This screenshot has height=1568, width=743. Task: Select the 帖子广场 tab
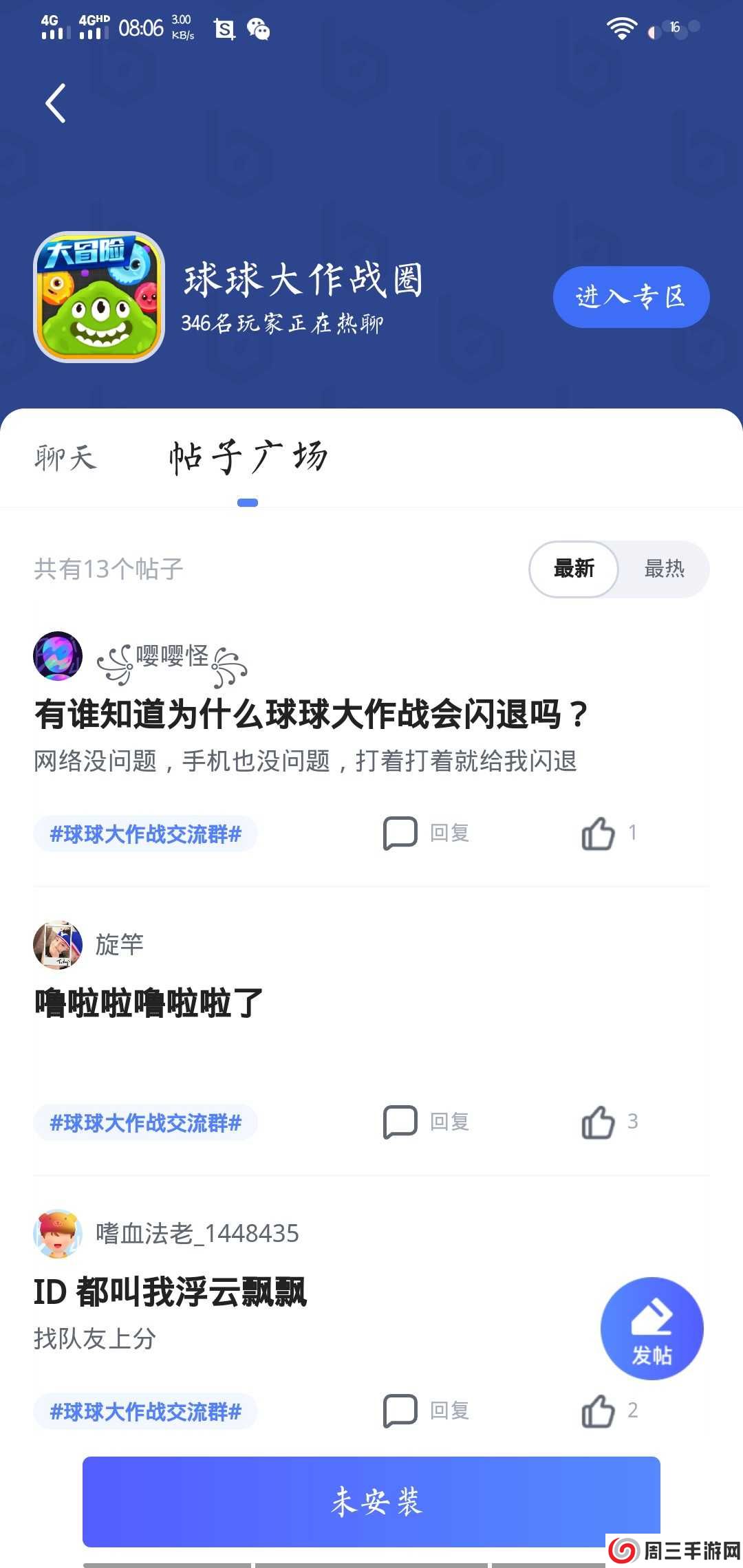(248, 457)
